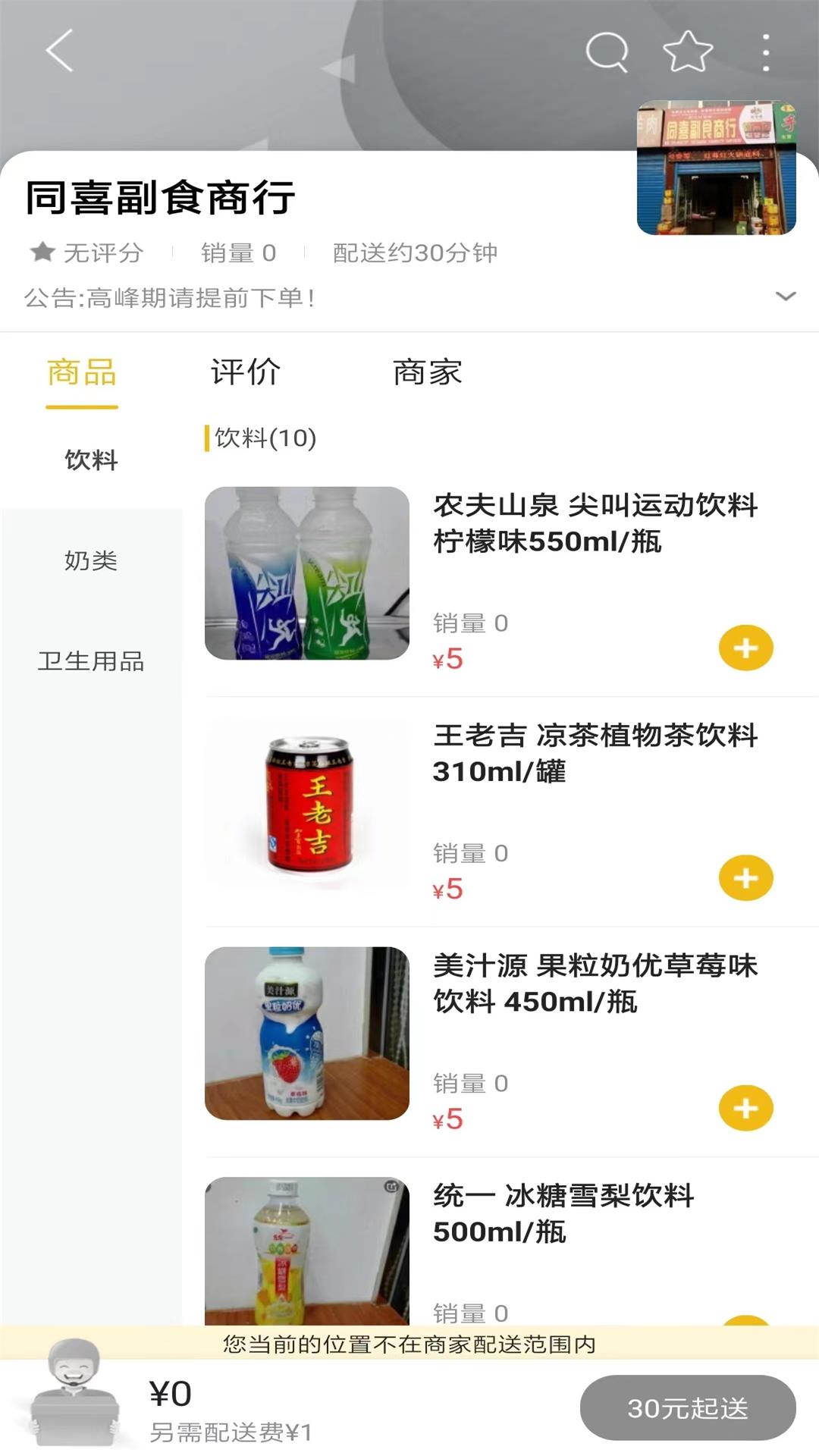Add 美汁源 果粒奶优 with plus icon
Image resolution: width=819 pixels, height=1456 pixels.
point(746,1108)
